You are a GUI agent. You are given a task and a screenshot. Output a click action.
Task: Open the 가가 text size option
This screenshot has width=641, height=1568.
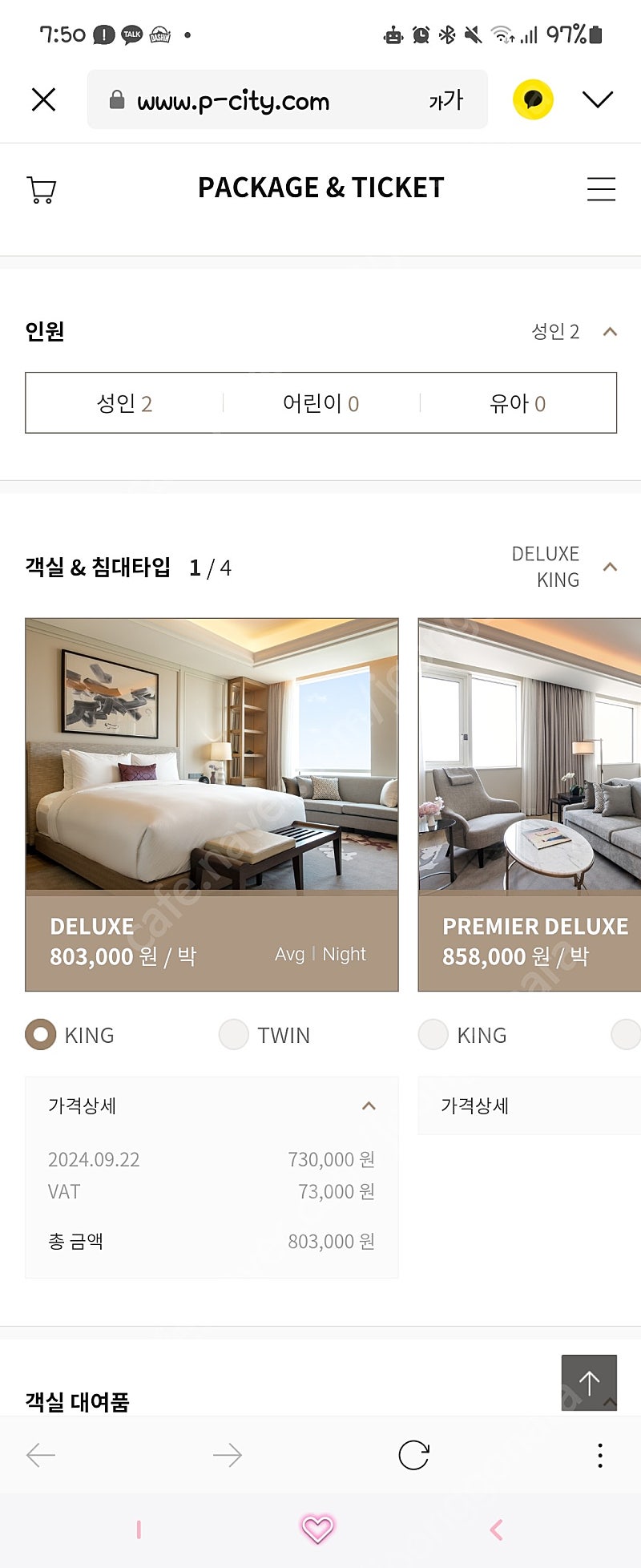pos(445,100)
